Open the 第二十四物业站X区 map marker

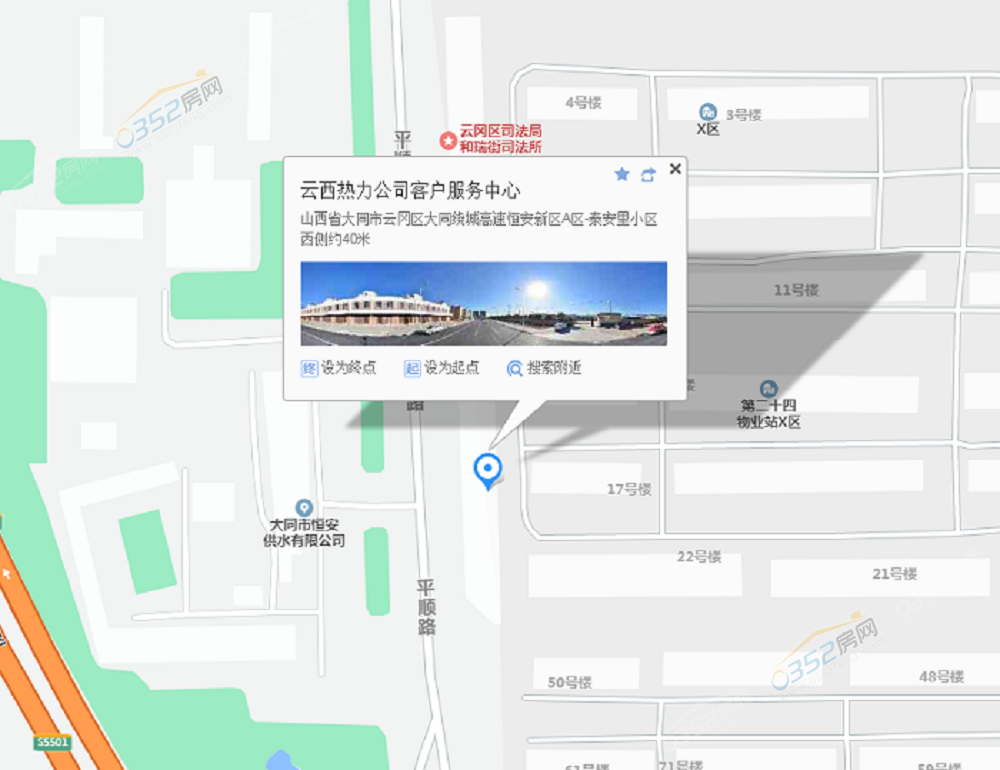pos(768,389)
